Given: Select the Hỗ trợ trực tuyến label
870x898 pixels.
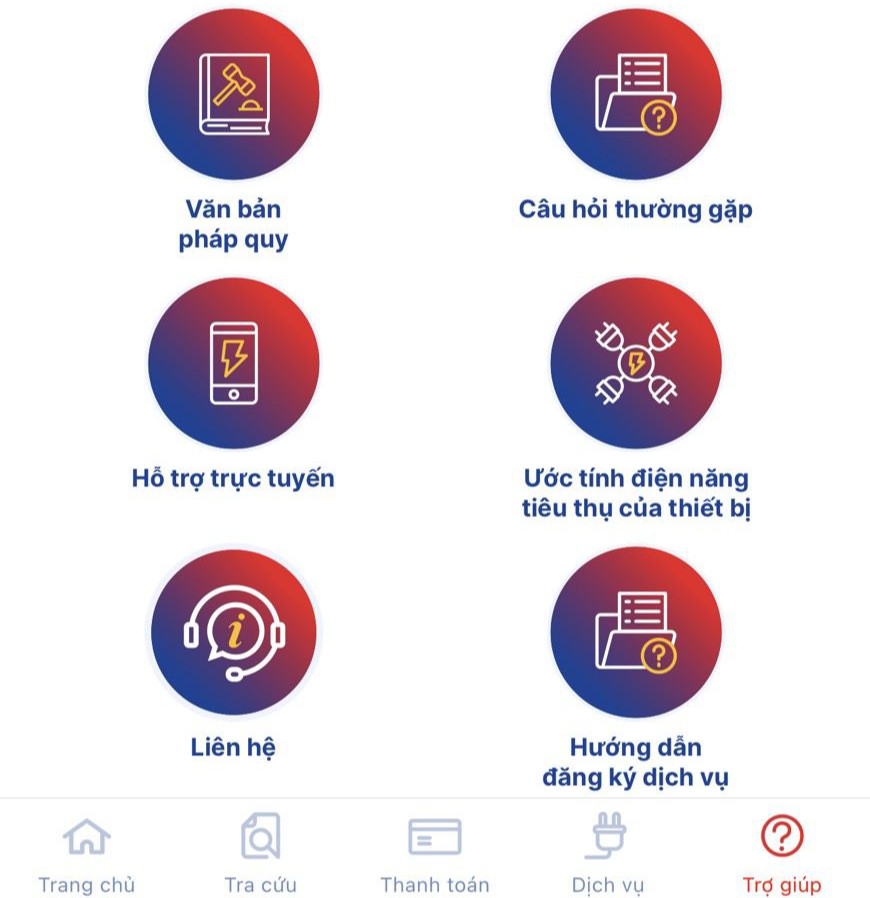Looking at the screenshot, I should pyautogui.click(x=233, y=477).
